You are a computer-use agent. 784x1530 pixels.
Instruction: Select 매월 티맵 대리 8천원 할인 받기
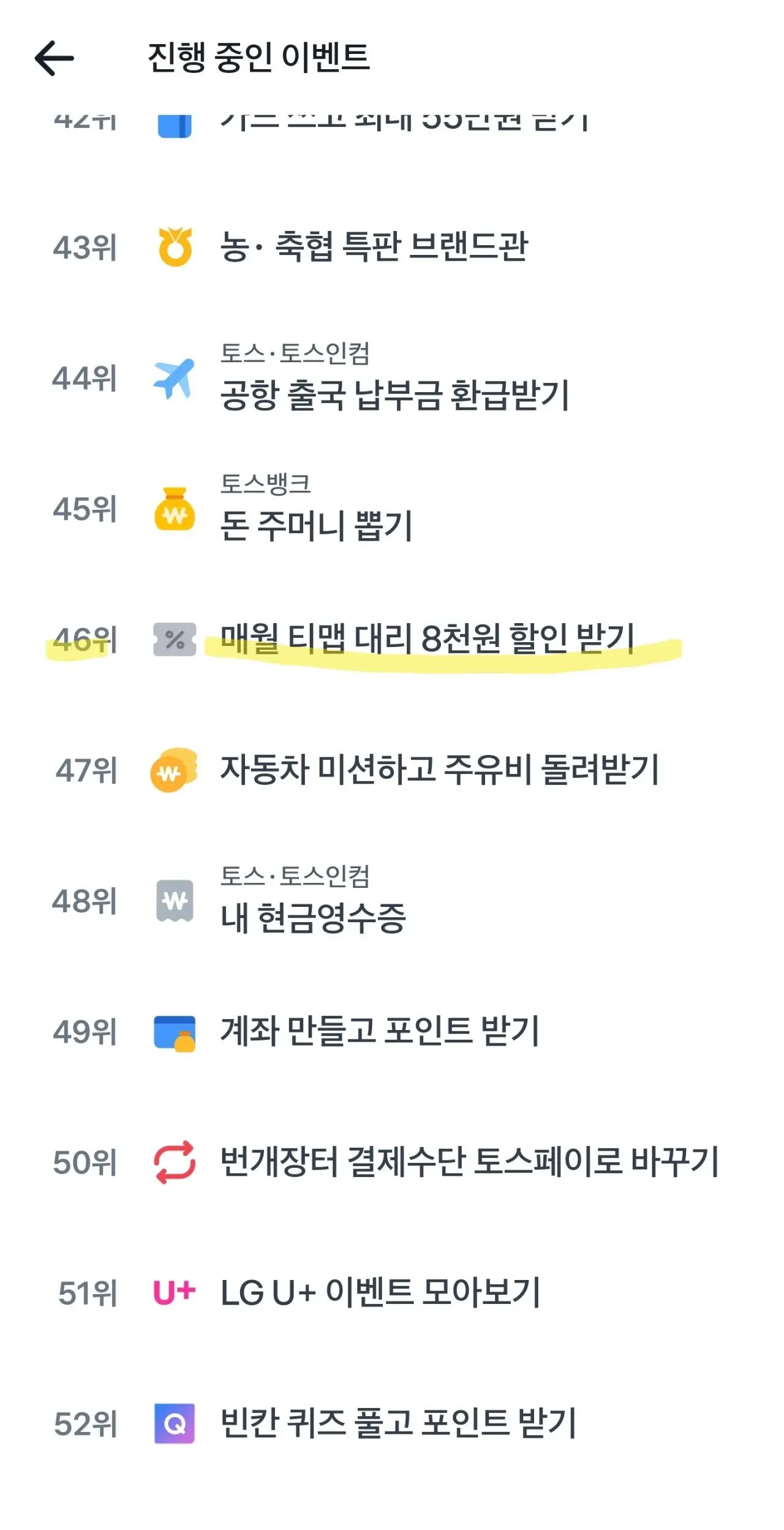tap(427, 638)
